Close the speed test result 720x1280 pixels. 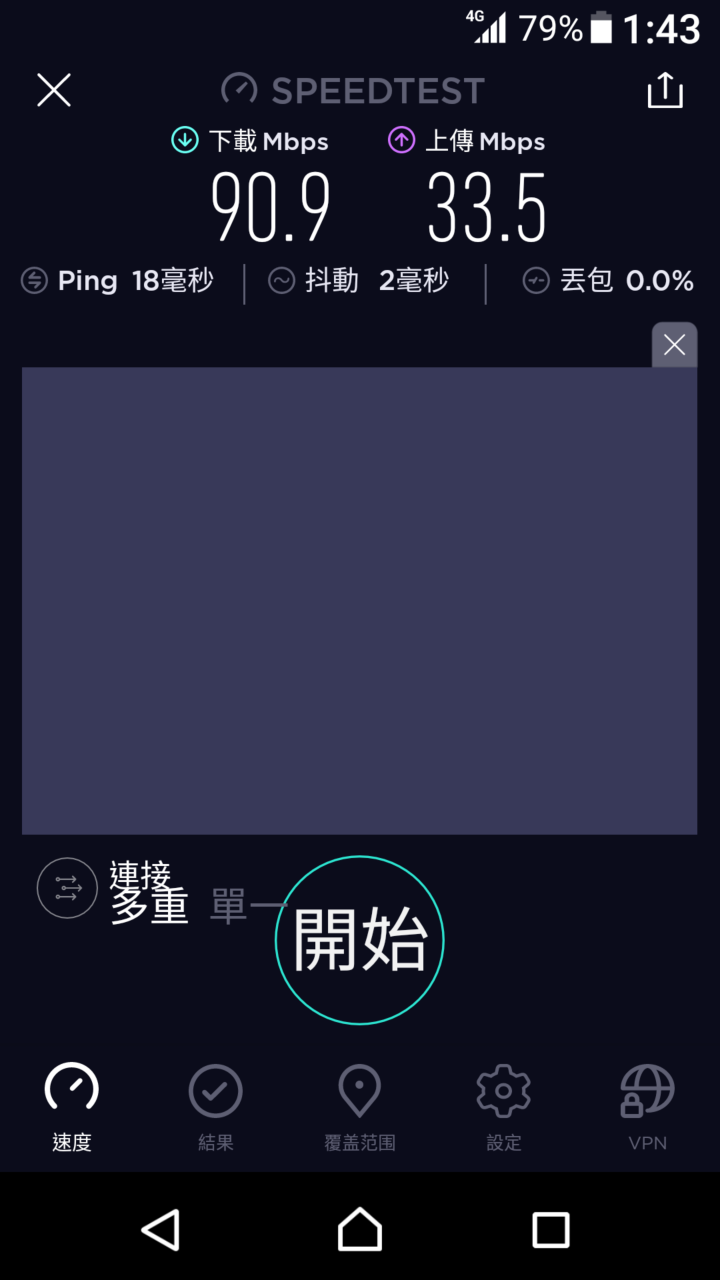click(x=54, y=90)
